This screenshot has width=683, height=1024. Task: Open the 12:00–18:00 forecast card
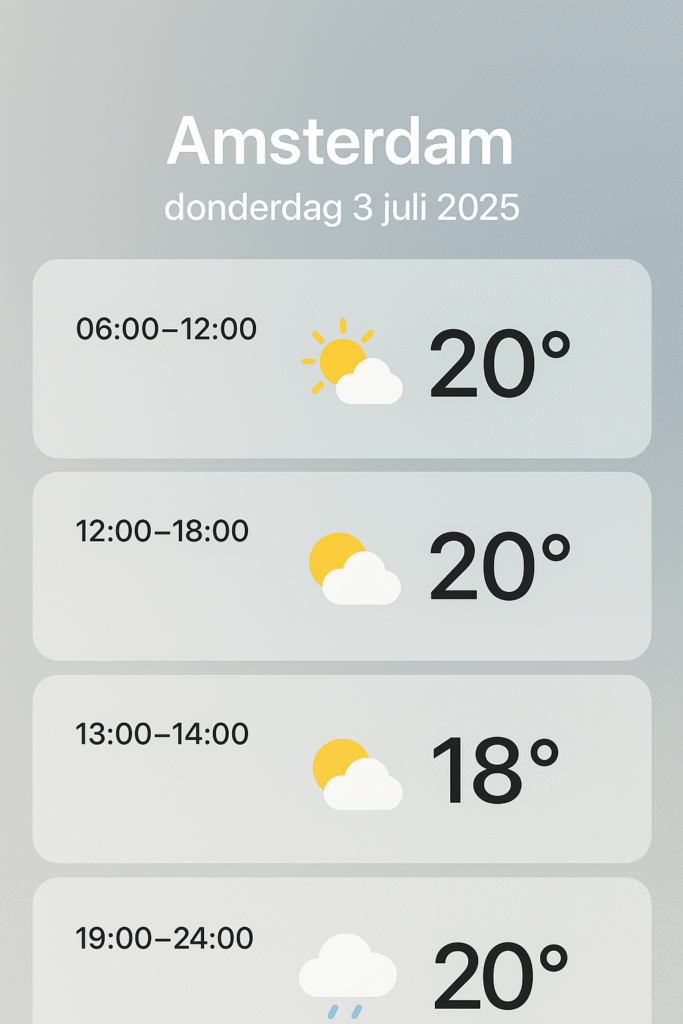pyautogui.click(x=341, y=566)
